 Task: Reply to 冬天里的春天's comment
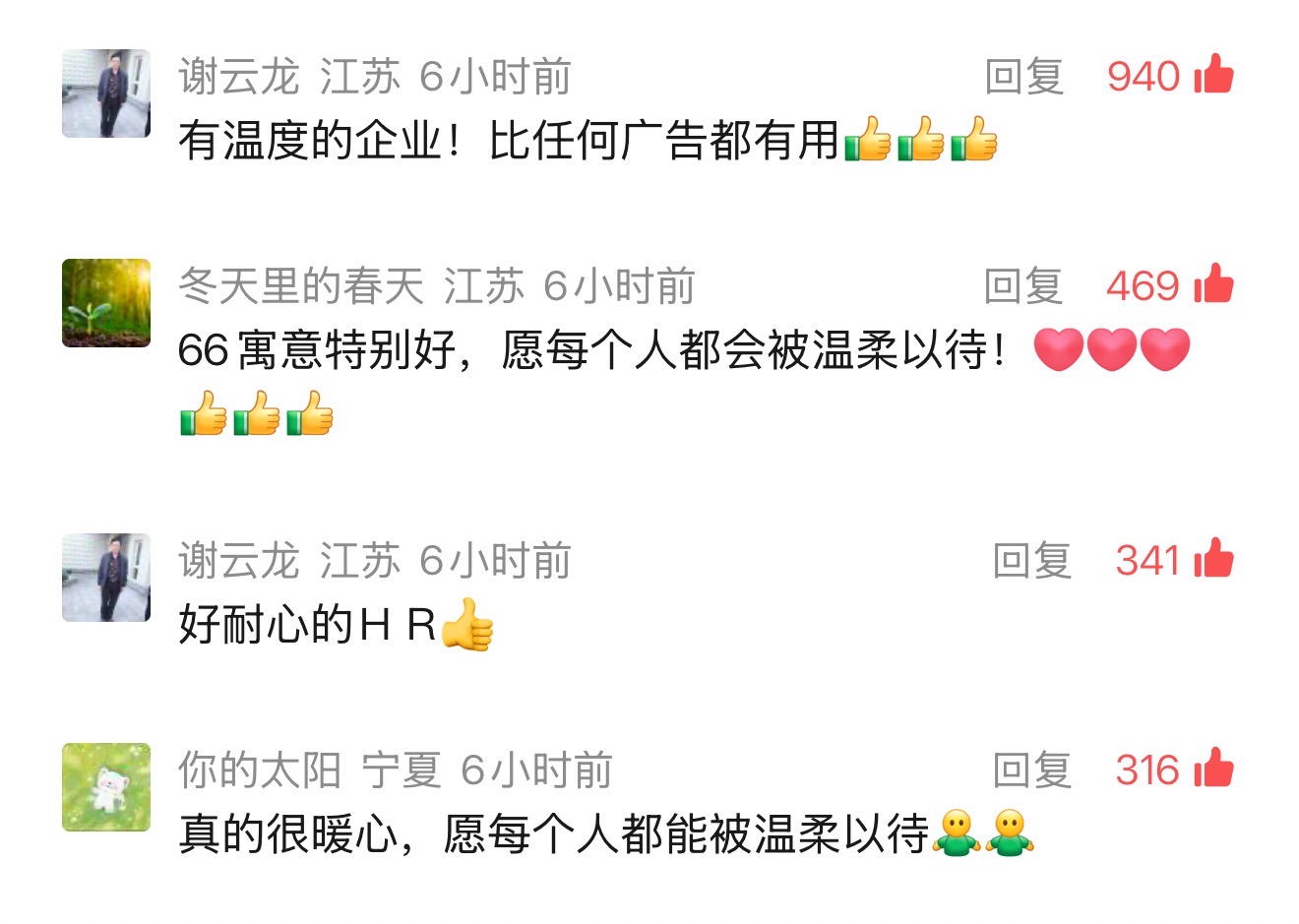pos(1023,286)
